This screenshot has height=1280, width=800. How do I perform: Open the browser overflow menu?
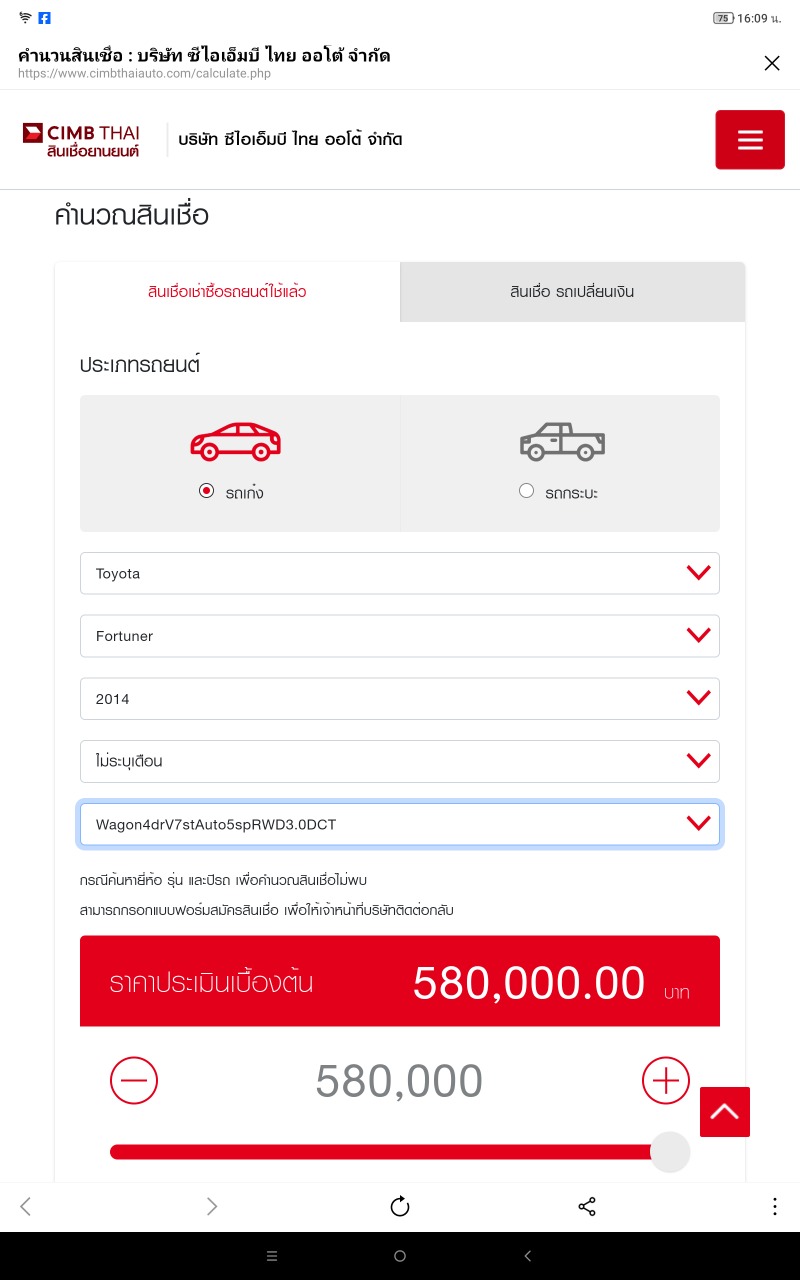coord(774,1206)
